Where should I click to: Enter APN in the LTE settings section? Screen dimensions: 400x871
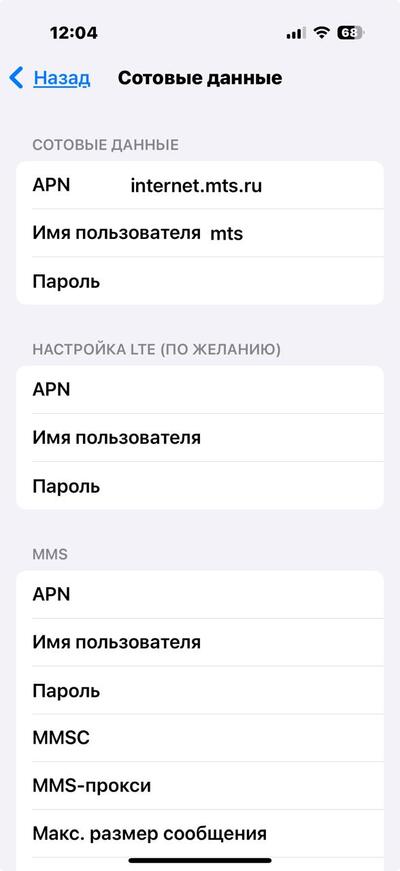click(x=200, y=390)
